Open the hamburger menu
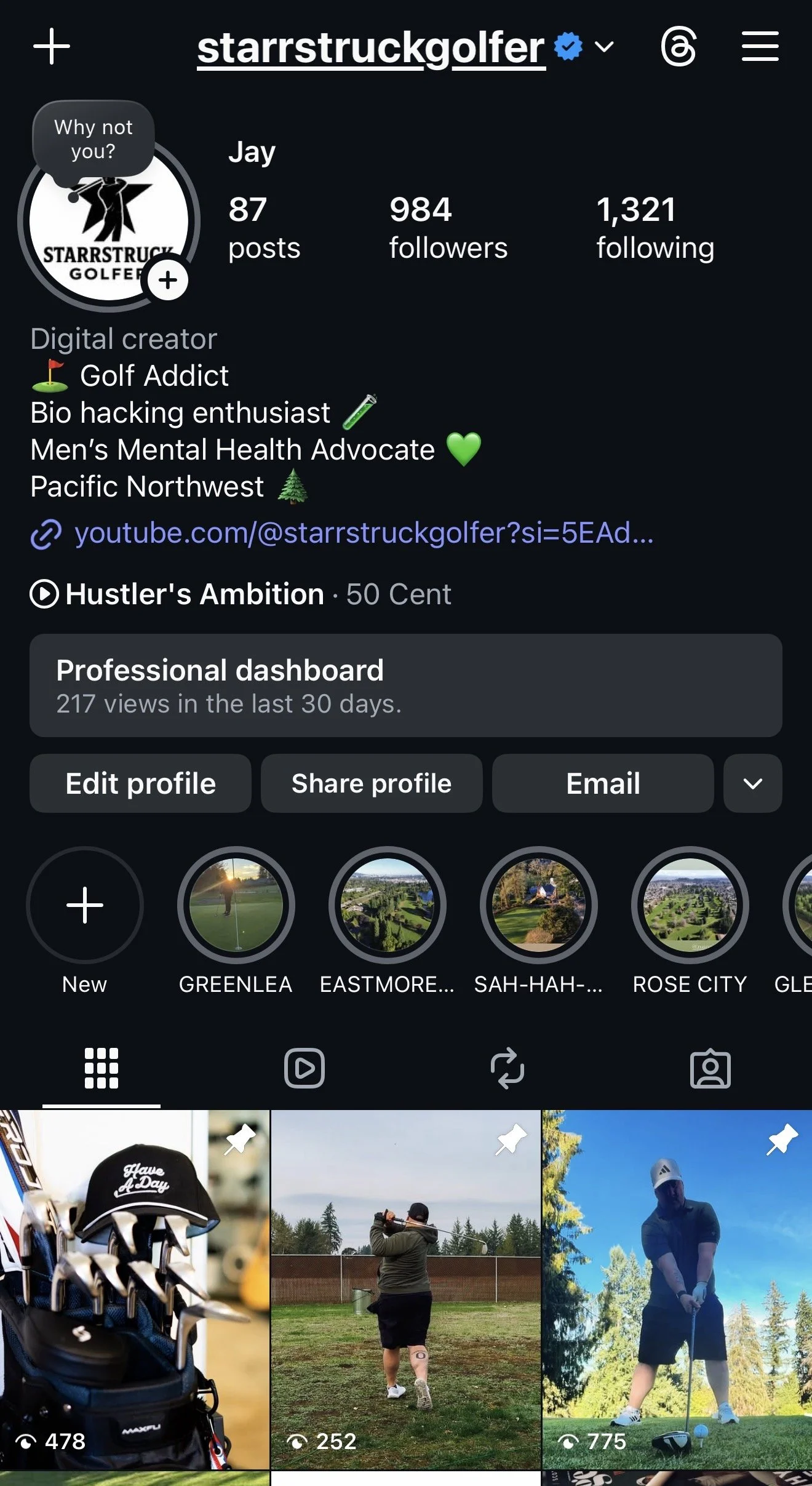This screenshot has width=812, height=1486. (x=760, y=47)
